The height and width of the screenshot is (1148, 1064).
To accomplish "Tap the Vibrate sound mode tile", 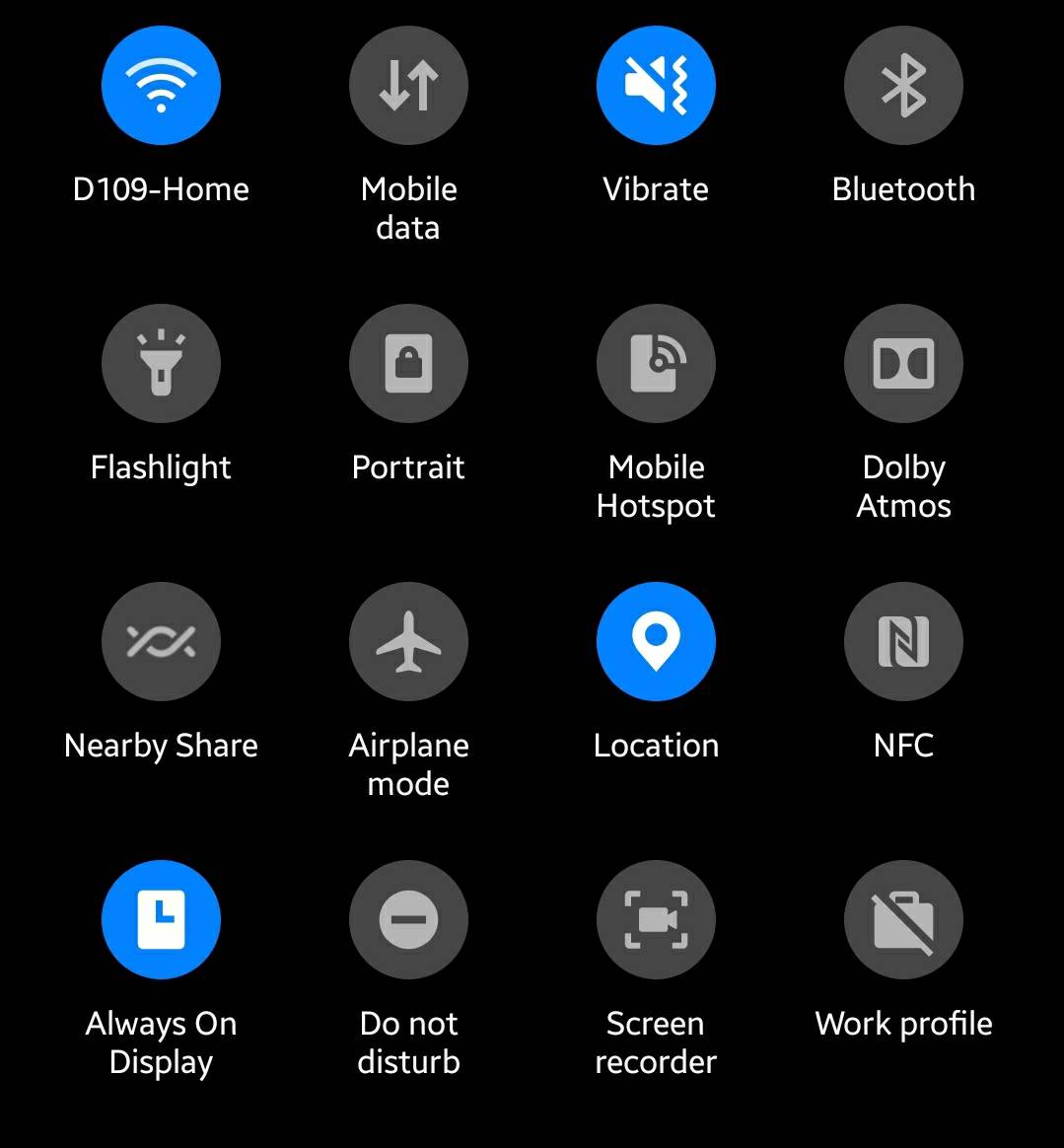I will click(656, 86).
